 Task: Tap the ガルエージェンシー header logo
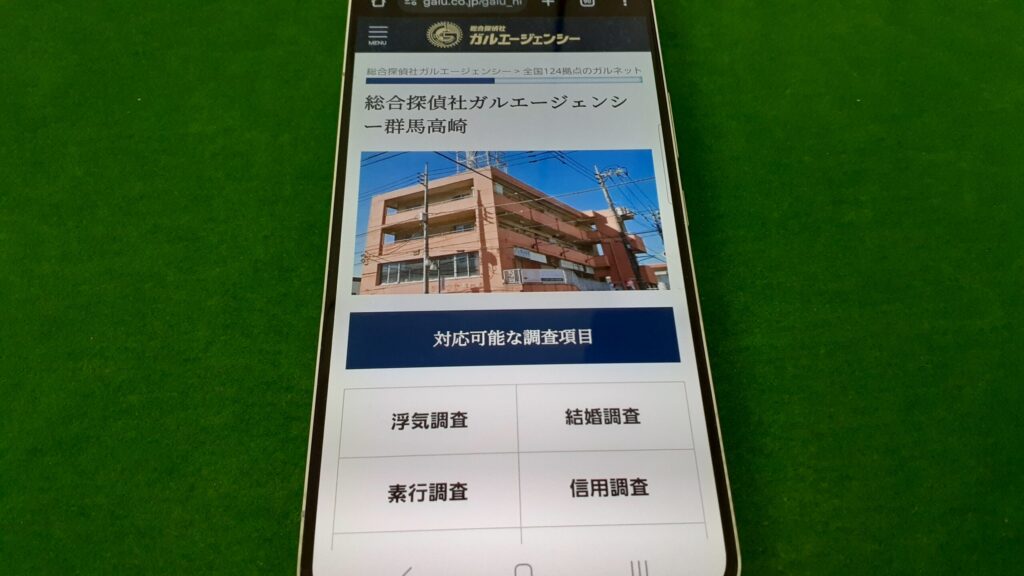coord(503,35)
